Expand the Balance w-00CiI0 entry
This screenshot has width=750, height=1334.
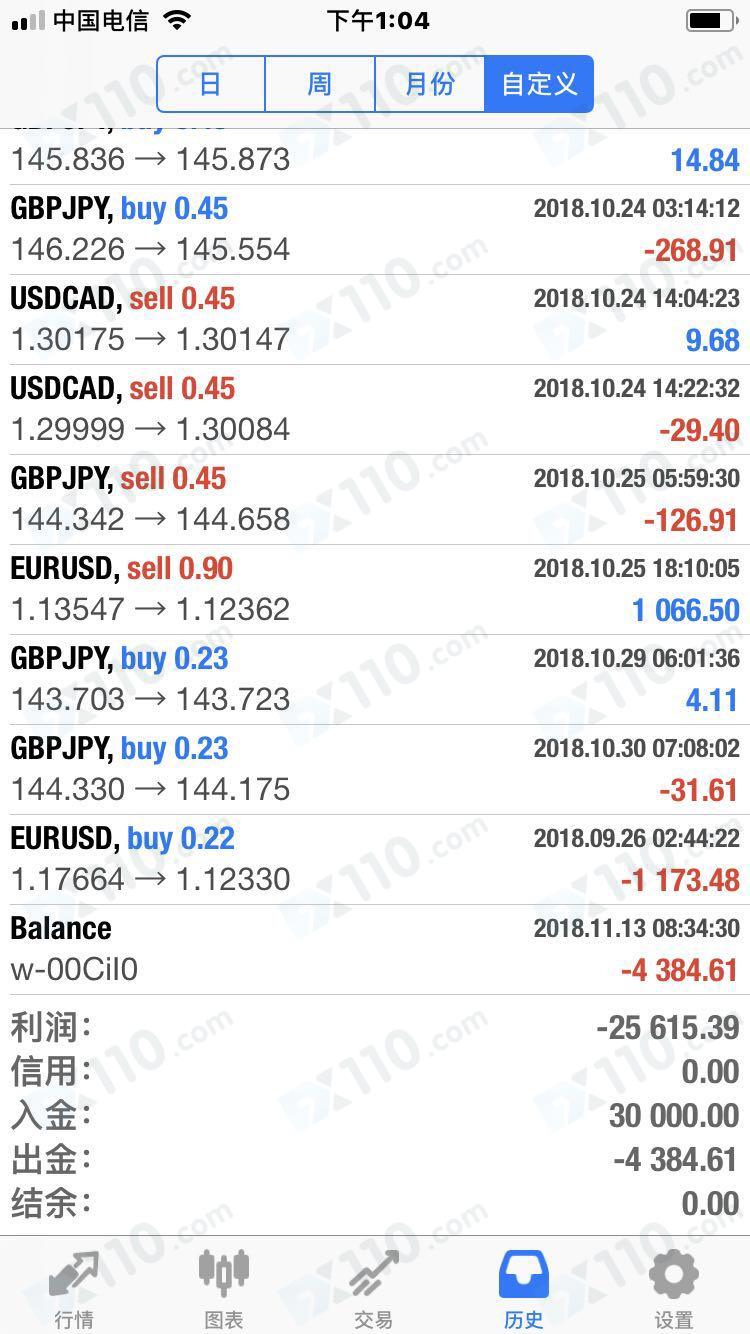pos(375,949)
